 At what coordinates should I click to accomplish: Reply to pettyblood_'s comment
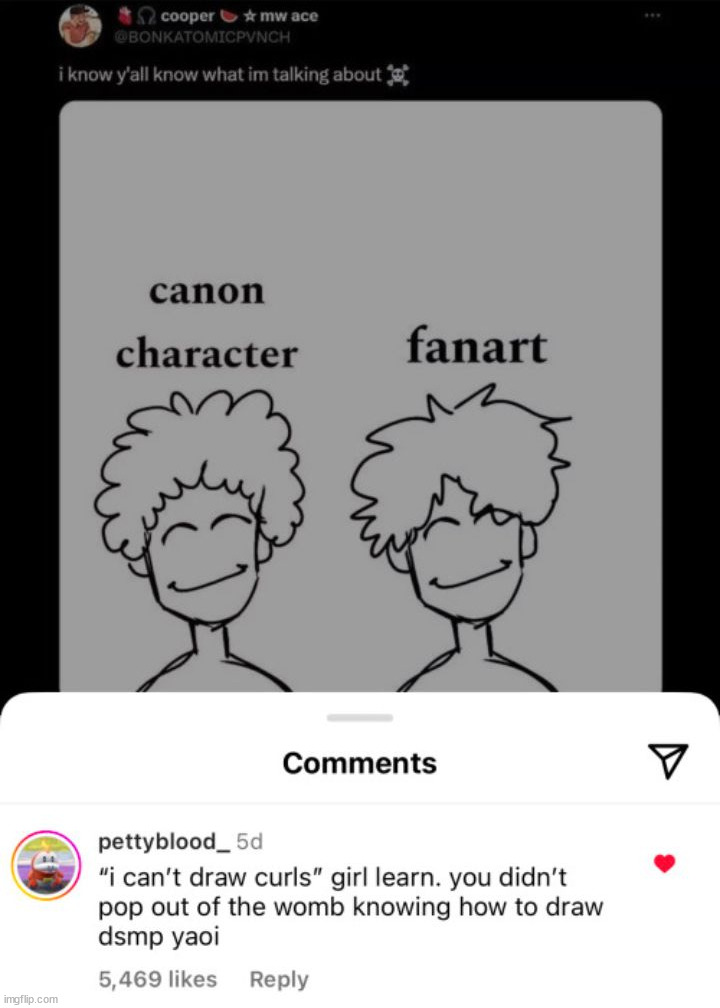[279, 980]
